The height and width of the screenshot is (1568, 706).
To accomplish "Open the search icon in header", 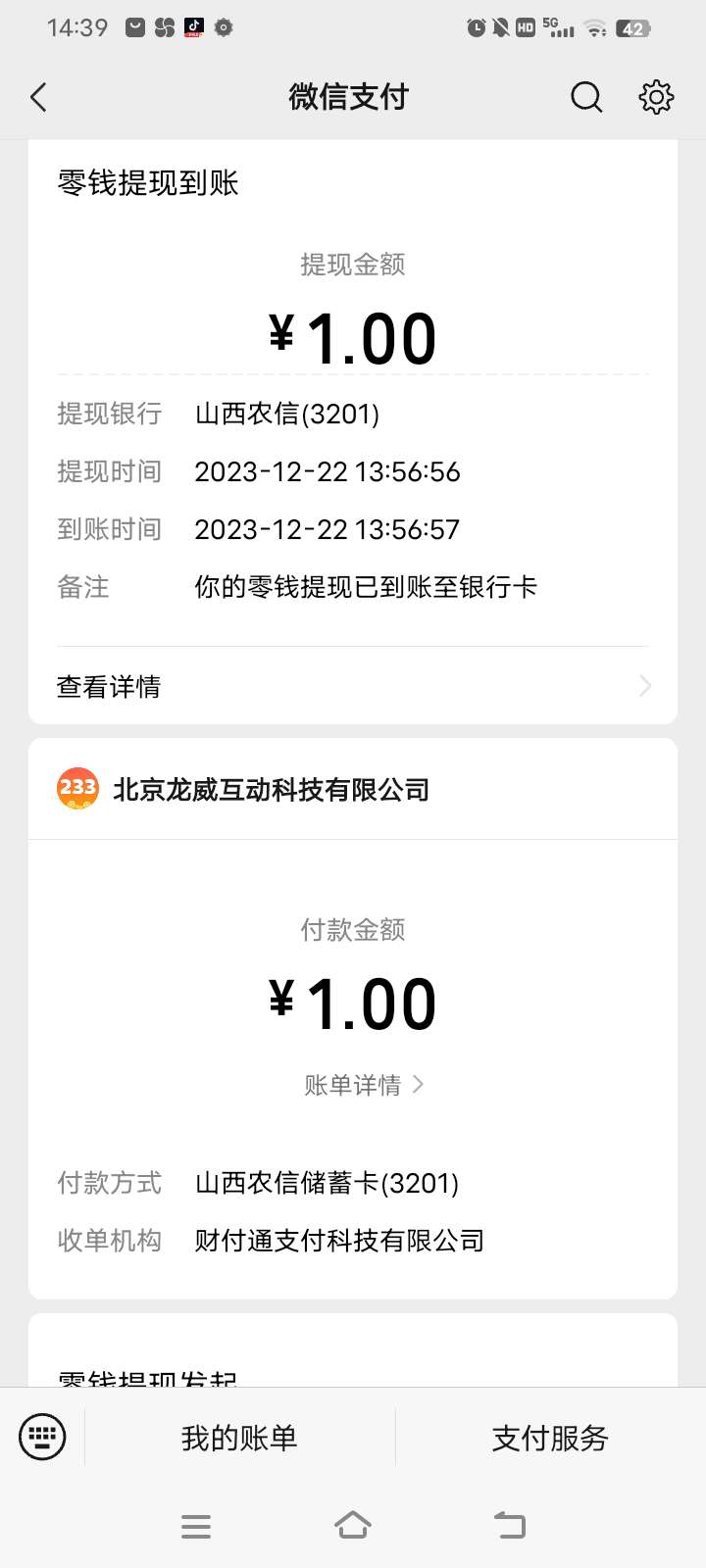I will tap(586, 97).
